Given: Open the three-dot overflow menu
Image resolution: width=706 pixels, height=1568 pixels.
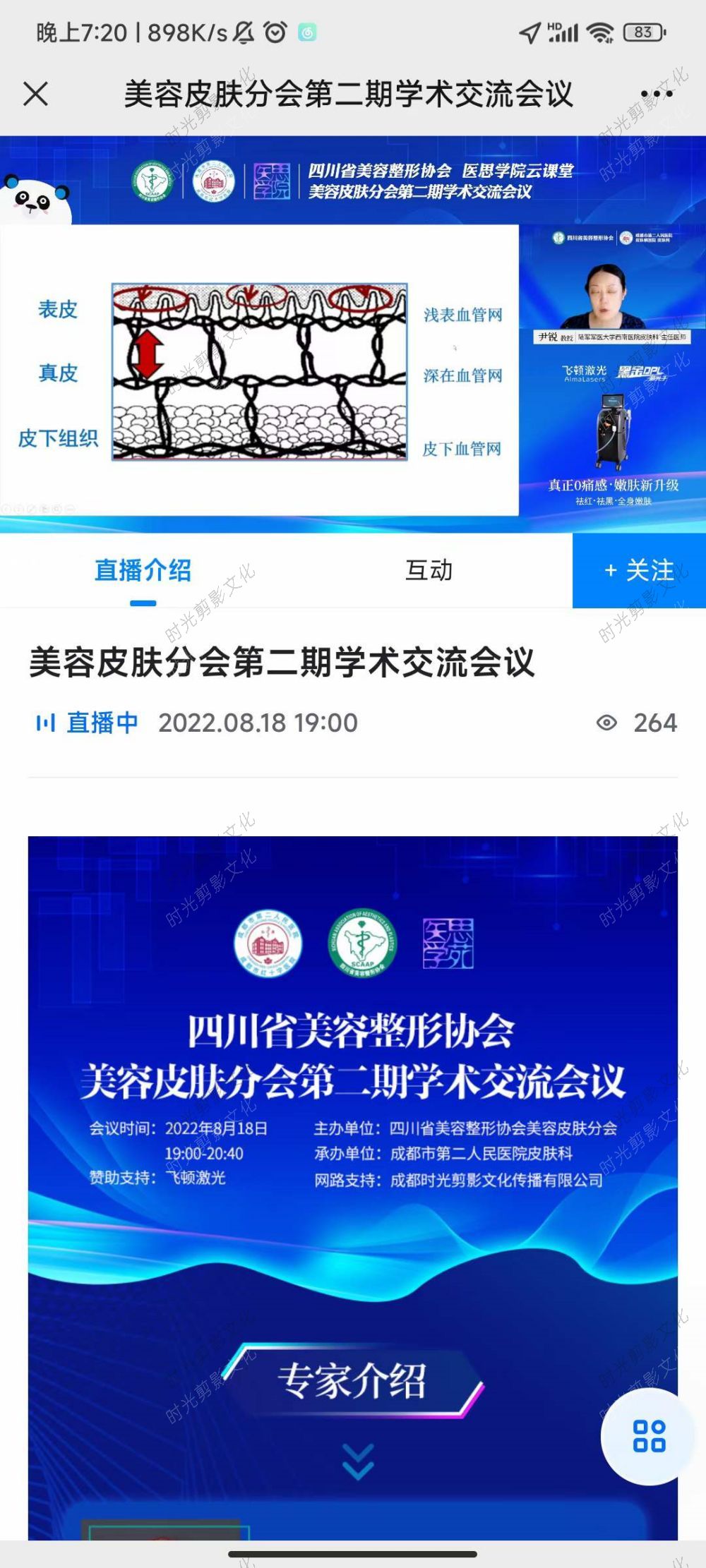Looking at the screenshot, I should 657,94.
